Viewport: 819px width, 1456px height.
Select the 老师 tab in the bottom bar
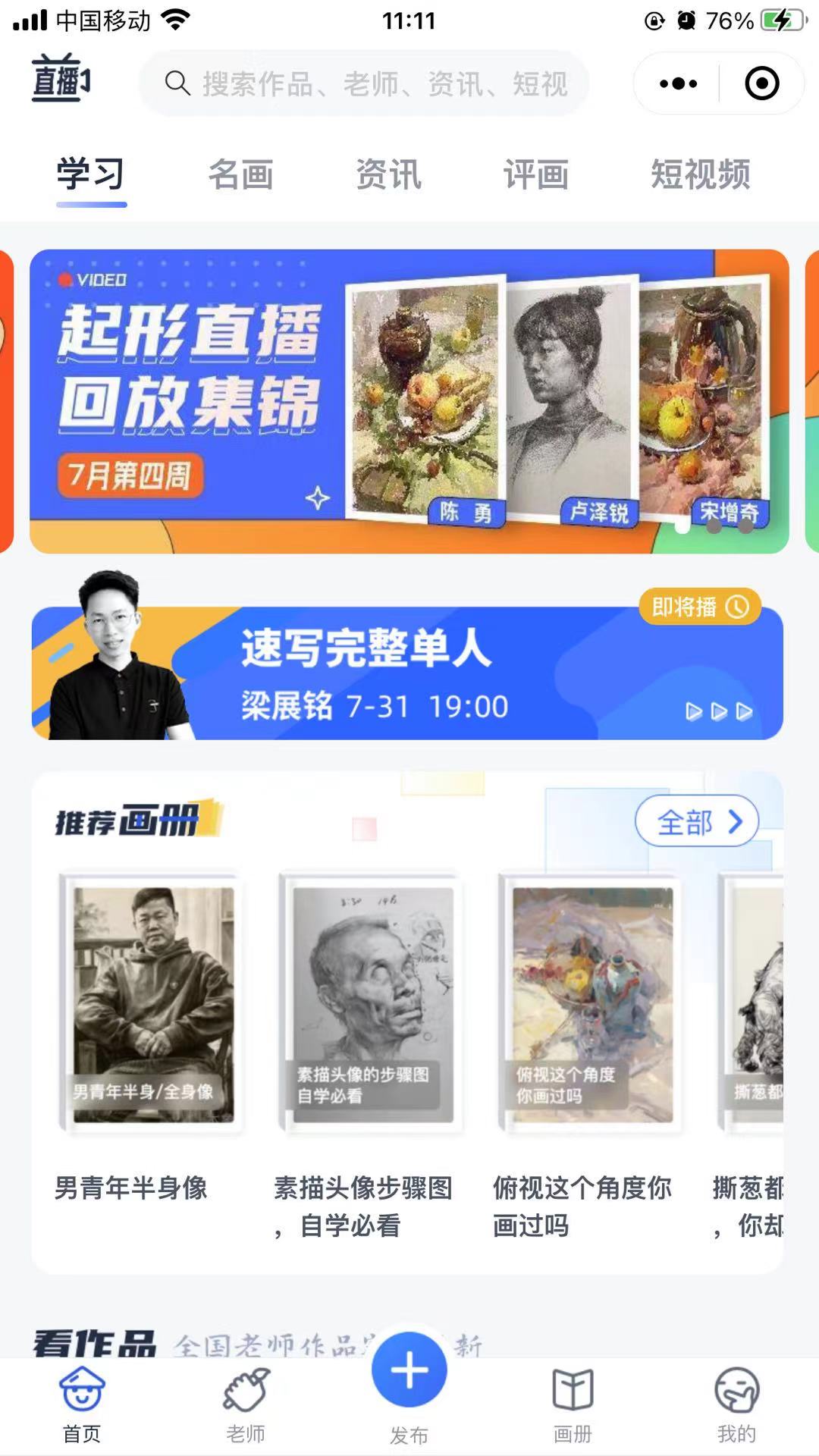click(246, 1404)
